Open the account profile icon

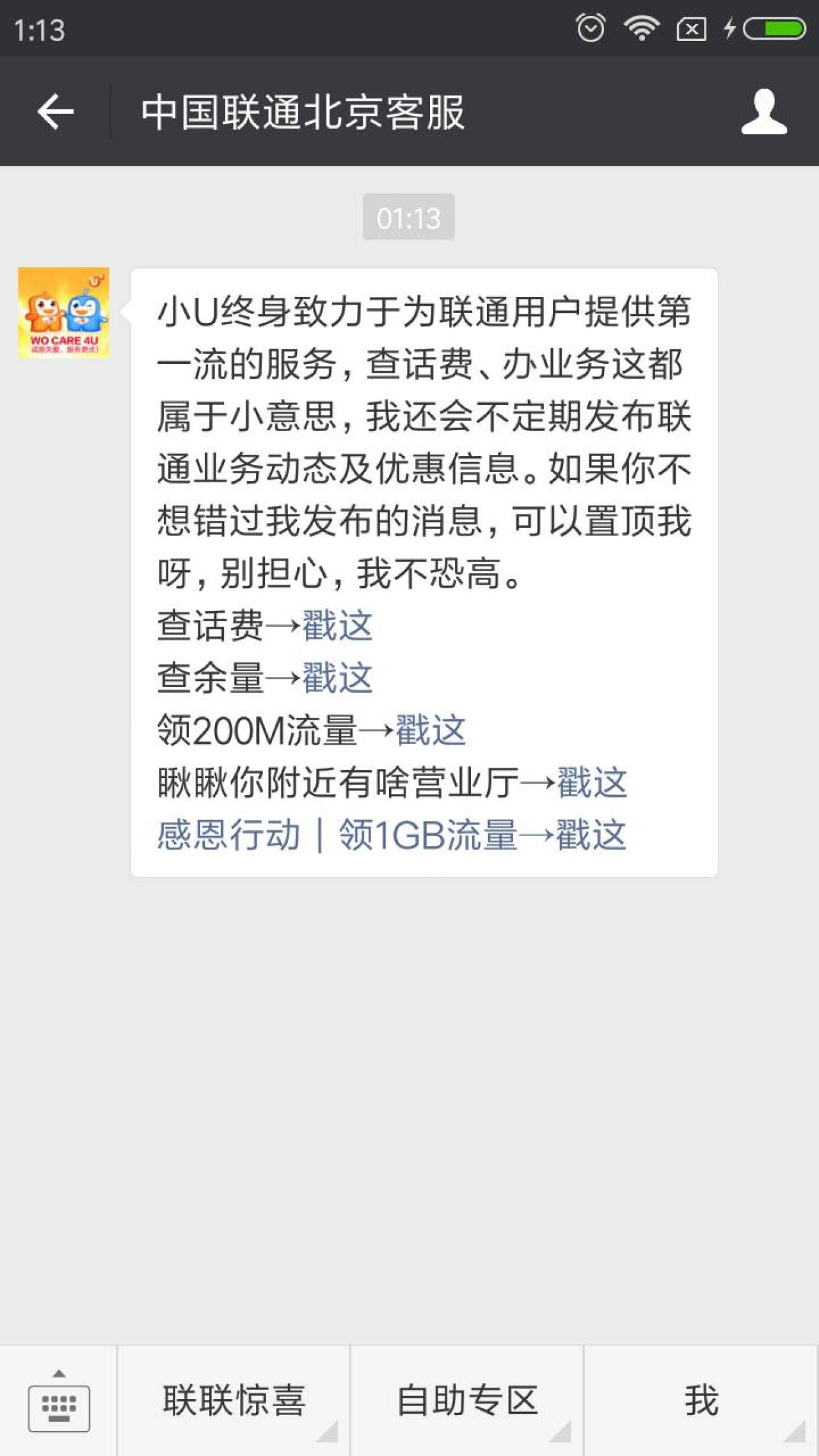pyautogui.click(x=763, y=112)
